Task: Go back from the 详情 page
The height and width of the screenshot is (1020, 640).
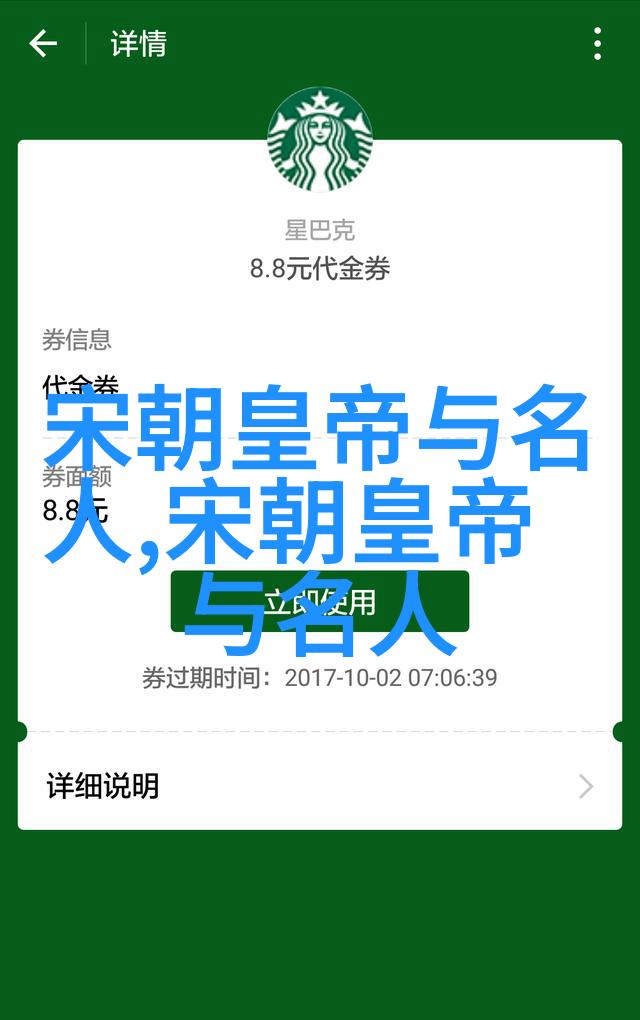Action: pos(43,44)
